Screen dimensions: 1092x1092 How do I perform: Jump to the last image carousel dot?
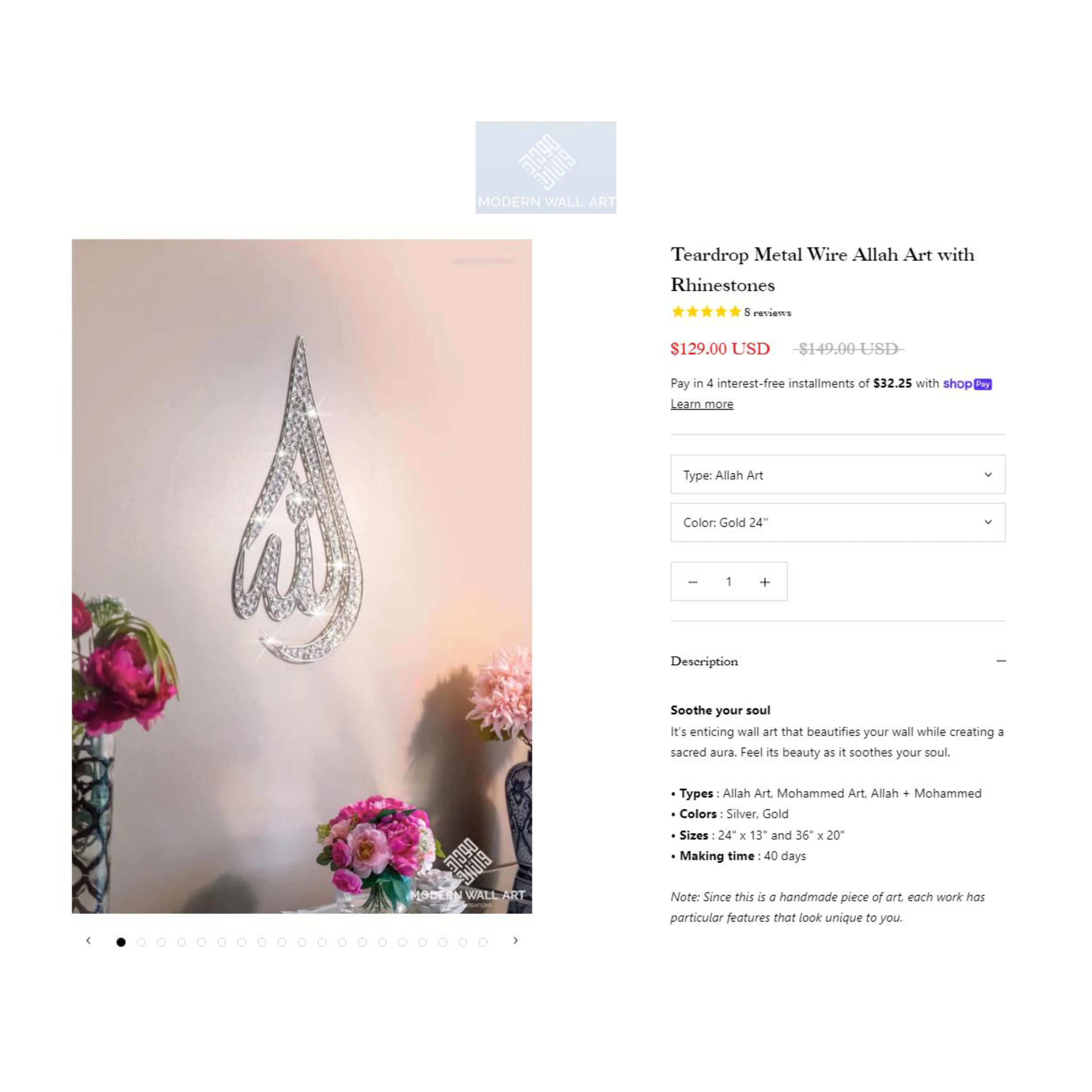[483, 942]
